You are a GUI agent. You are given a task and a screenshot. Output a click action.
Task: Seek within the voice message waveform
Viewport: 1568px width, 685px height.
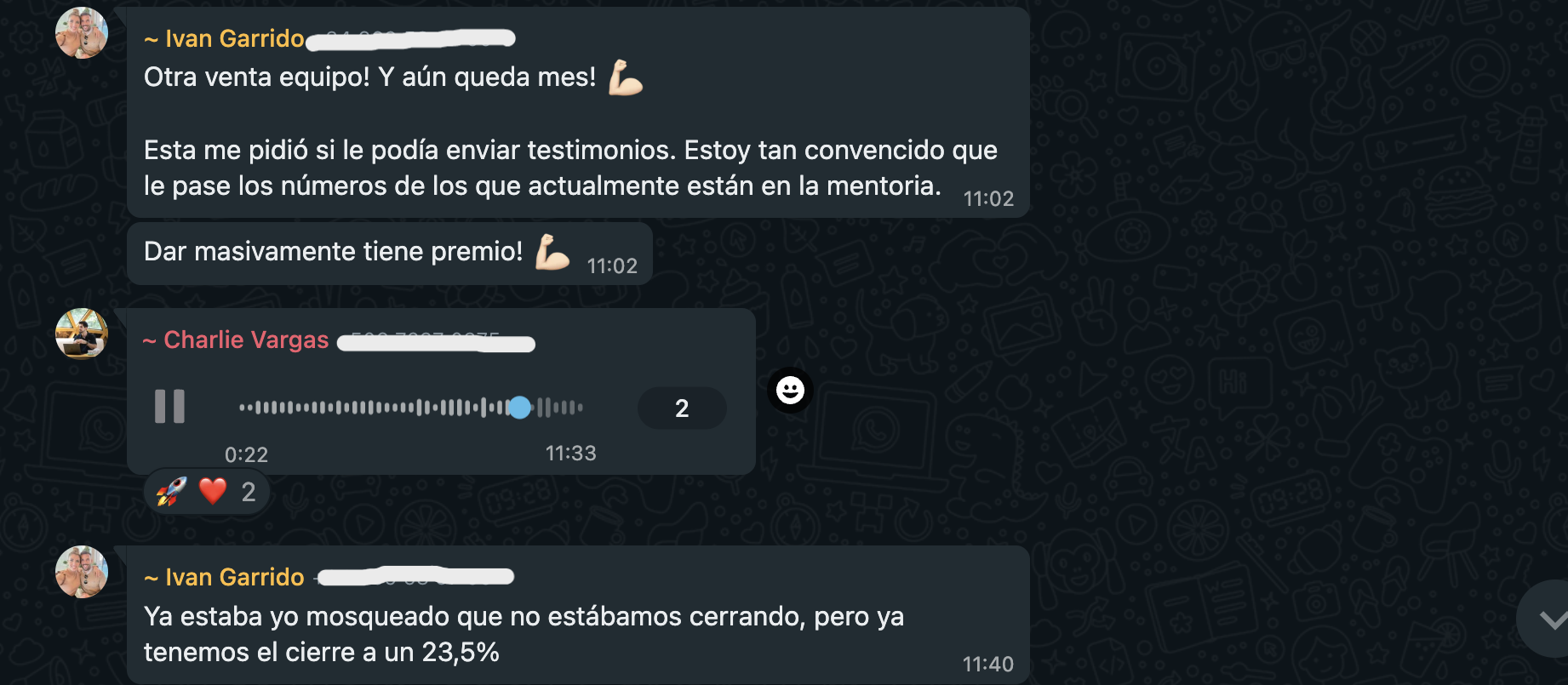(410, 408)
